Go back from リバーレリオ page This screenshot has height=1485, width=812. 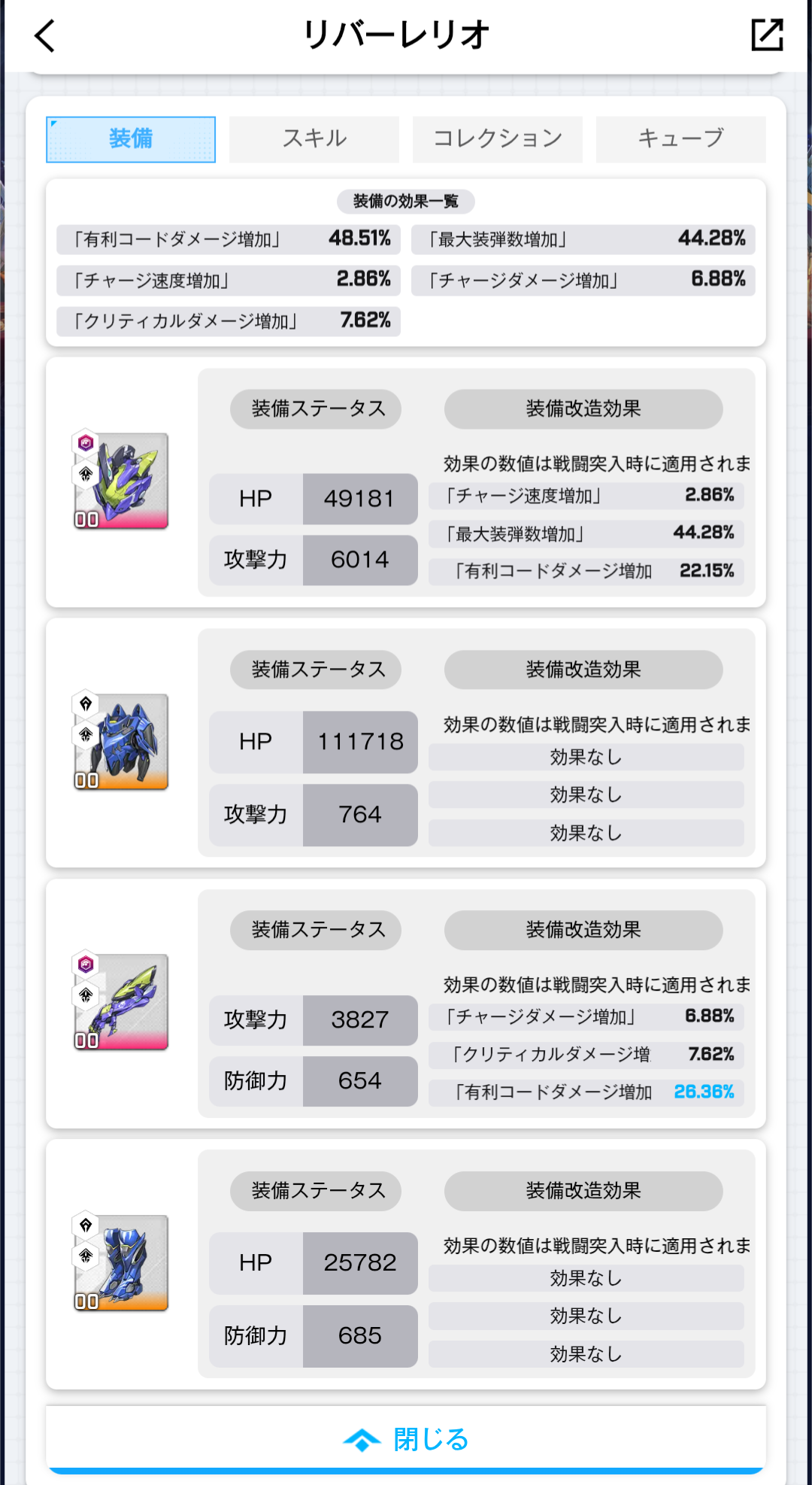(x=45, y=35)
